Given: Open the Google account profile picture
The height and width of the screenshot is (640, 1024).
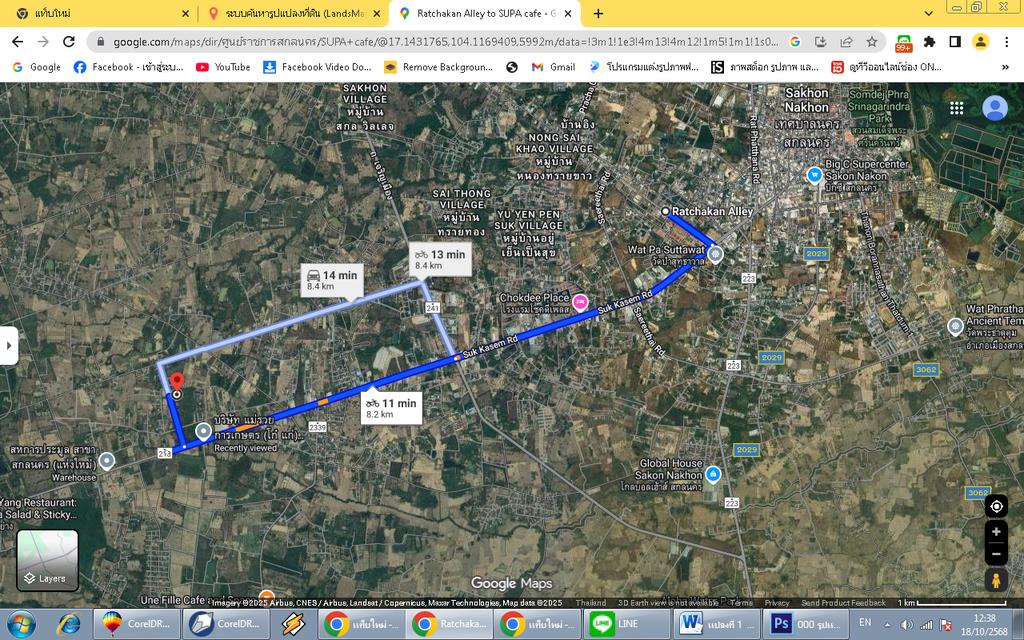Looking at the screenshot, I should tap(994, 108).
